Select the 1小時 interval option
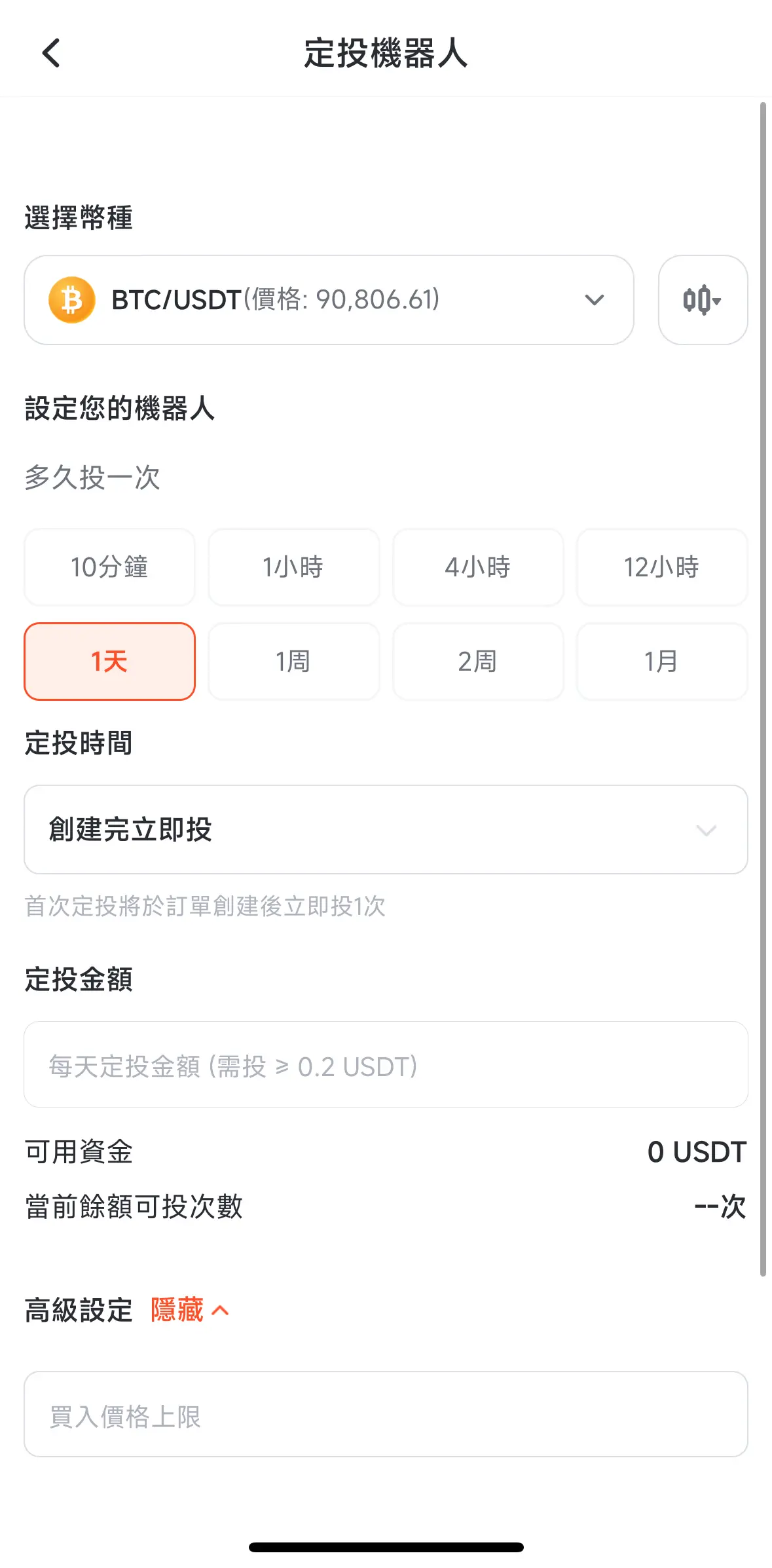Screen dimensions: 772x1568 (293, 567)
